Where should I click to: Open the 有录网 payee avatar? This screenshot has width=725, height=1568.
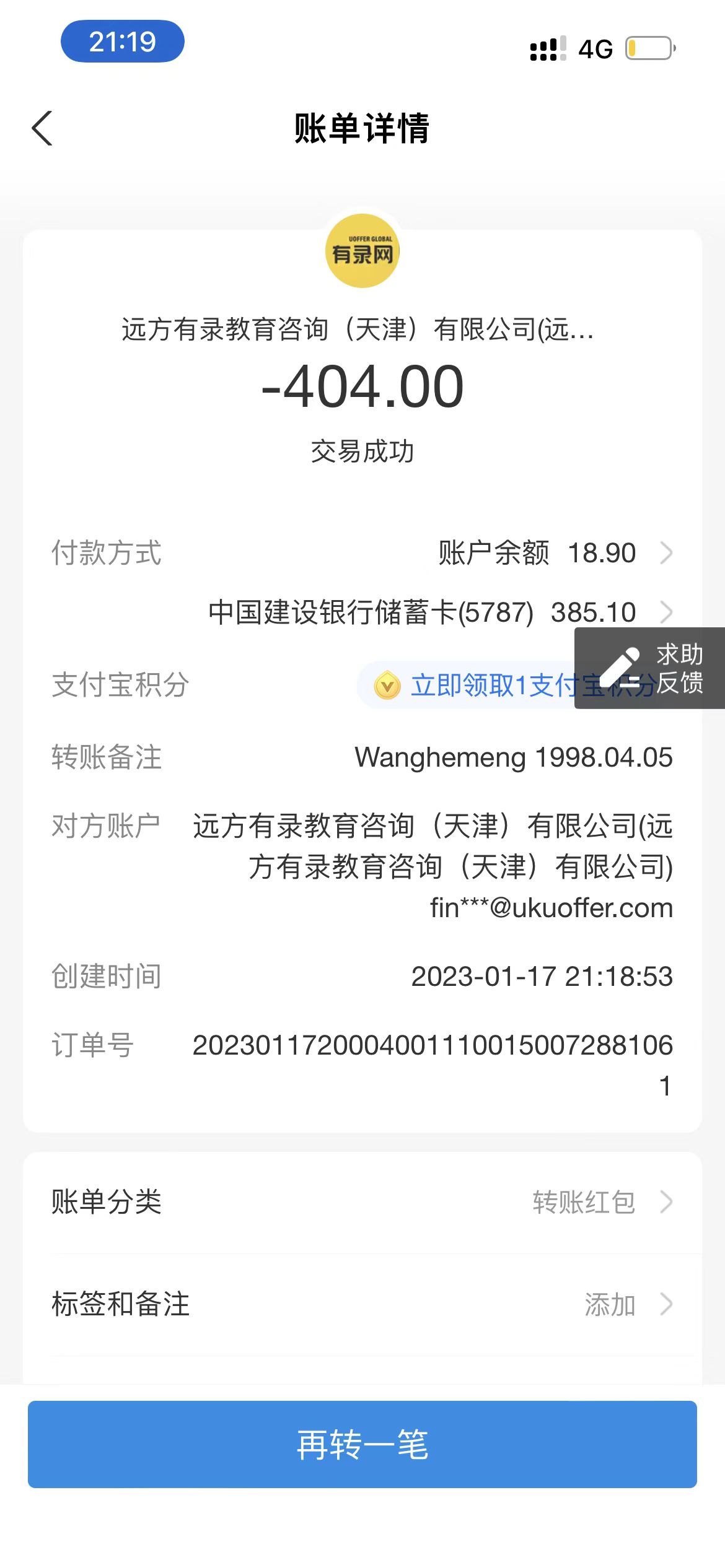point(362,251)
